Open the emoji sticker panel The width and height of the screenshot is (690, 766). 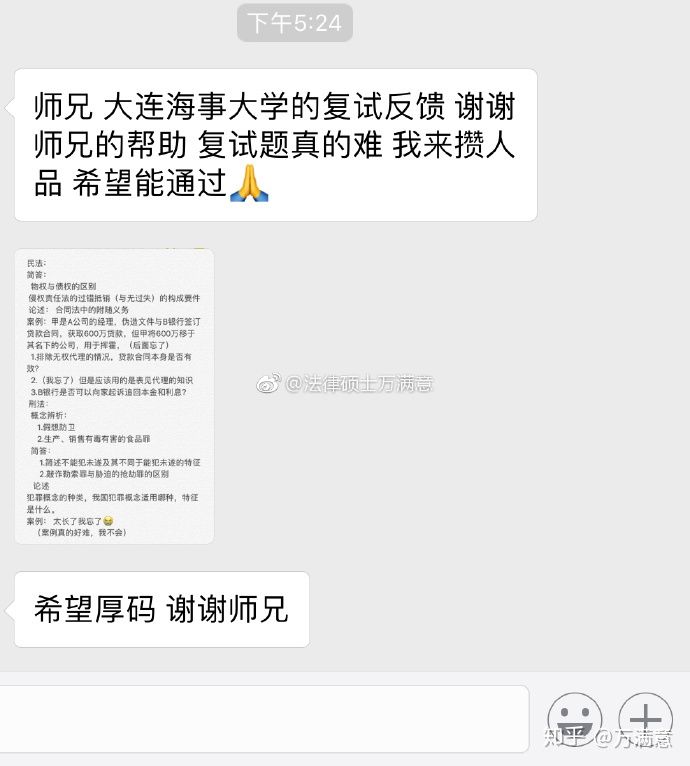click(x=575, y=718)
